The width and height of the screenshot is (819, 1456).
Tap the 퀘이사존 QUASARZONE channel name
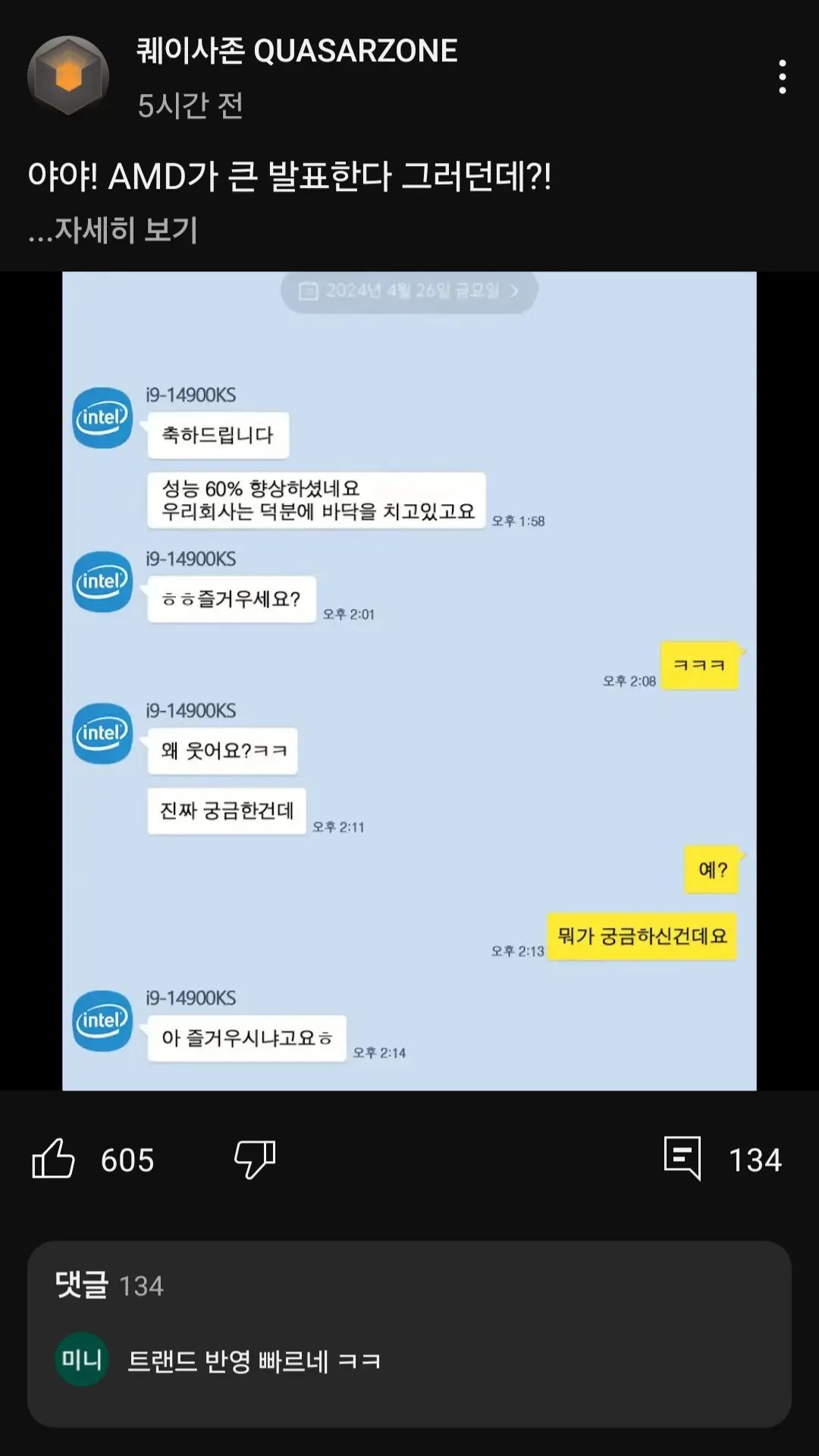[297, 51]
